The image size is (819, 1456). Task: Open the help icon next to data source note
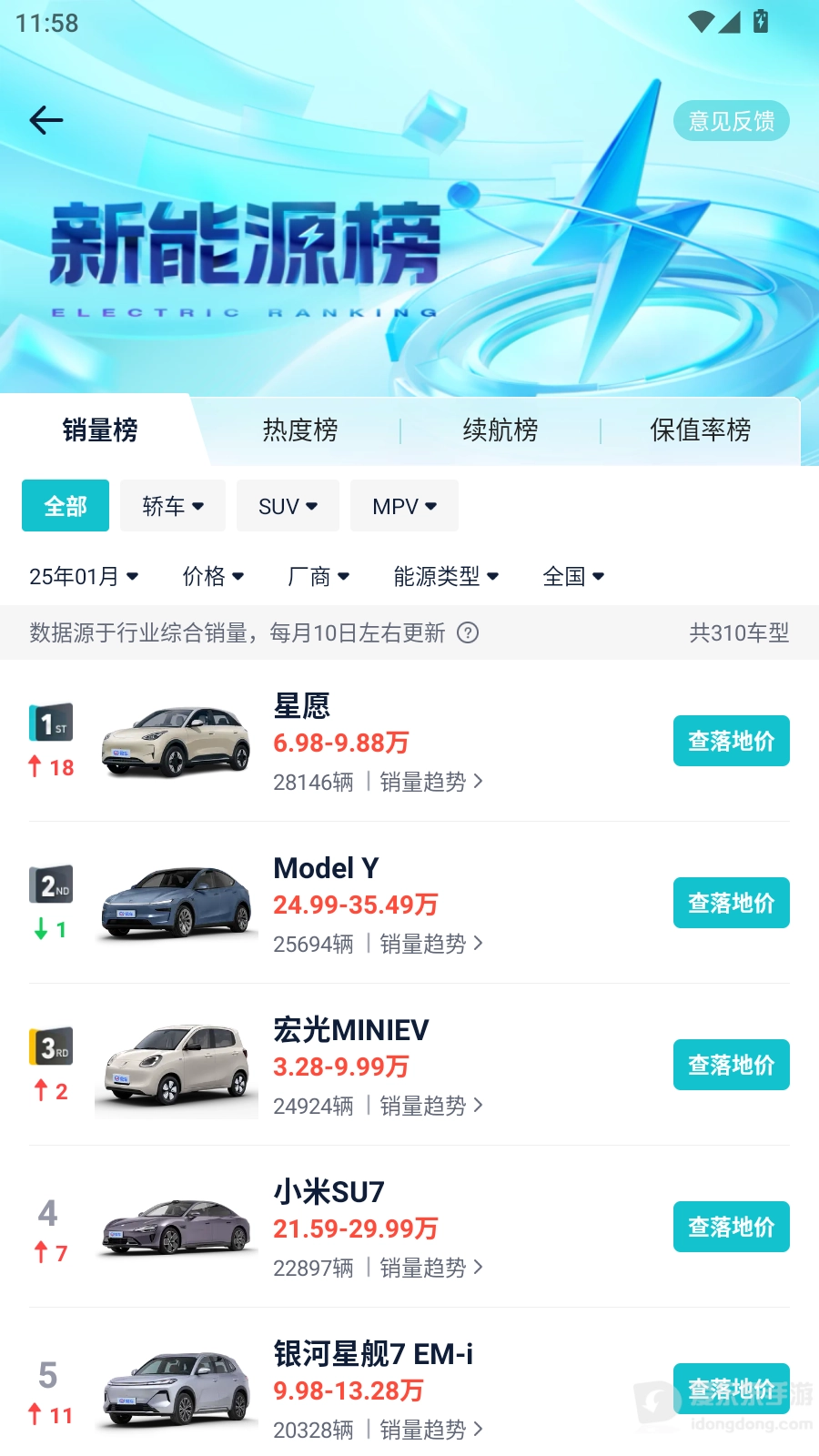coord(469,633)
